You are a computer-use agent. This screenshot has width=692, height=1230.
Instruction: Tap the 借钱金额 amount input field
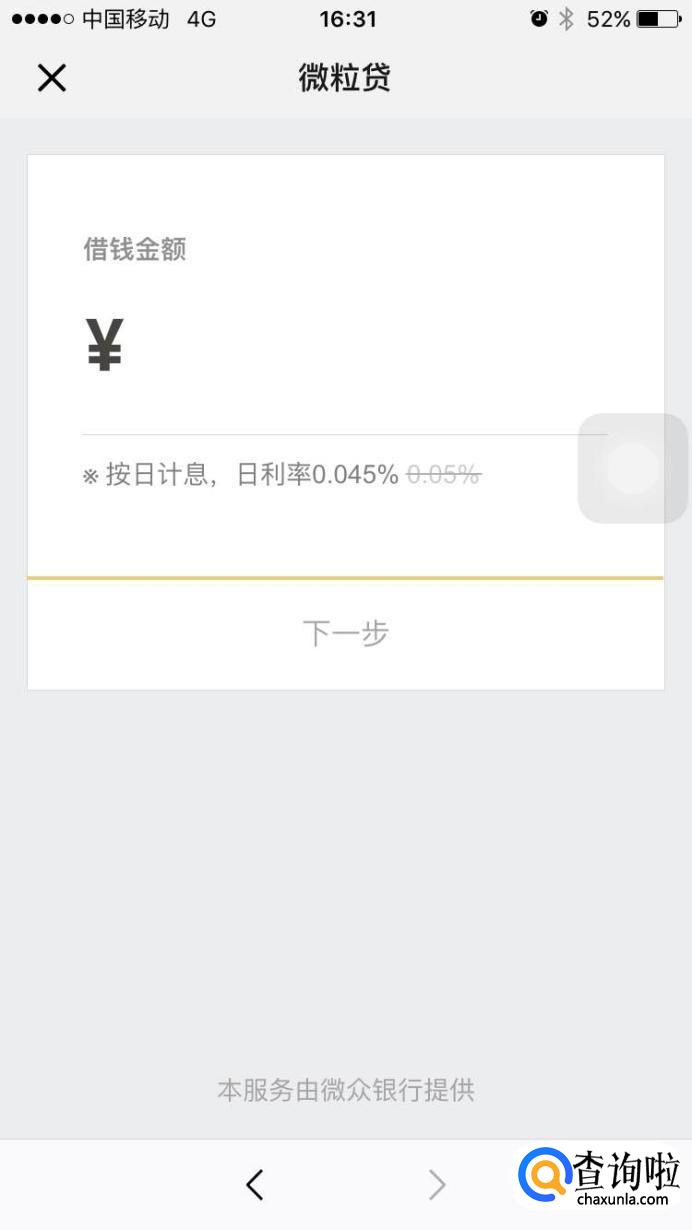(x=360, y=347)
